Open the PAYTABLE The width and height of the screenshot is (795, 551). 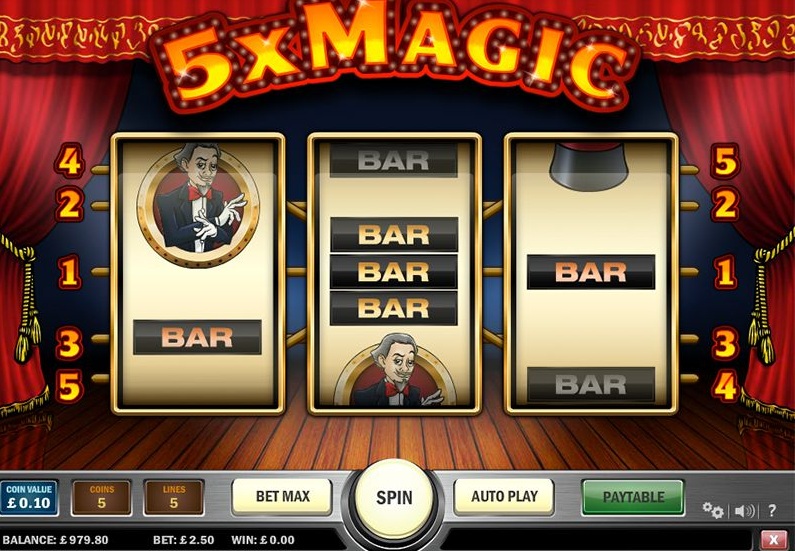tap(632, 497)
